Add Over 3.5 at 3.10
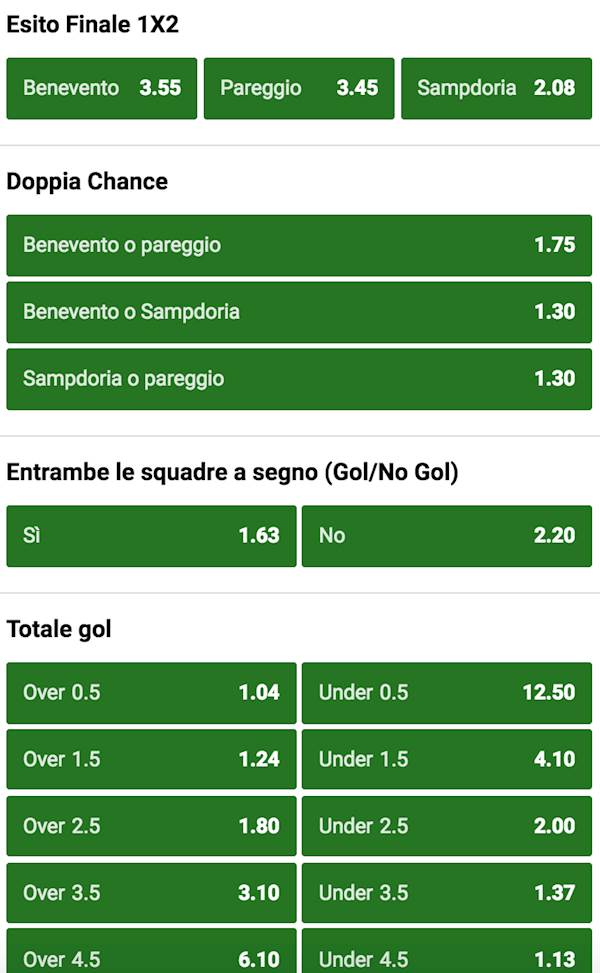 click(x=151, y=893)
